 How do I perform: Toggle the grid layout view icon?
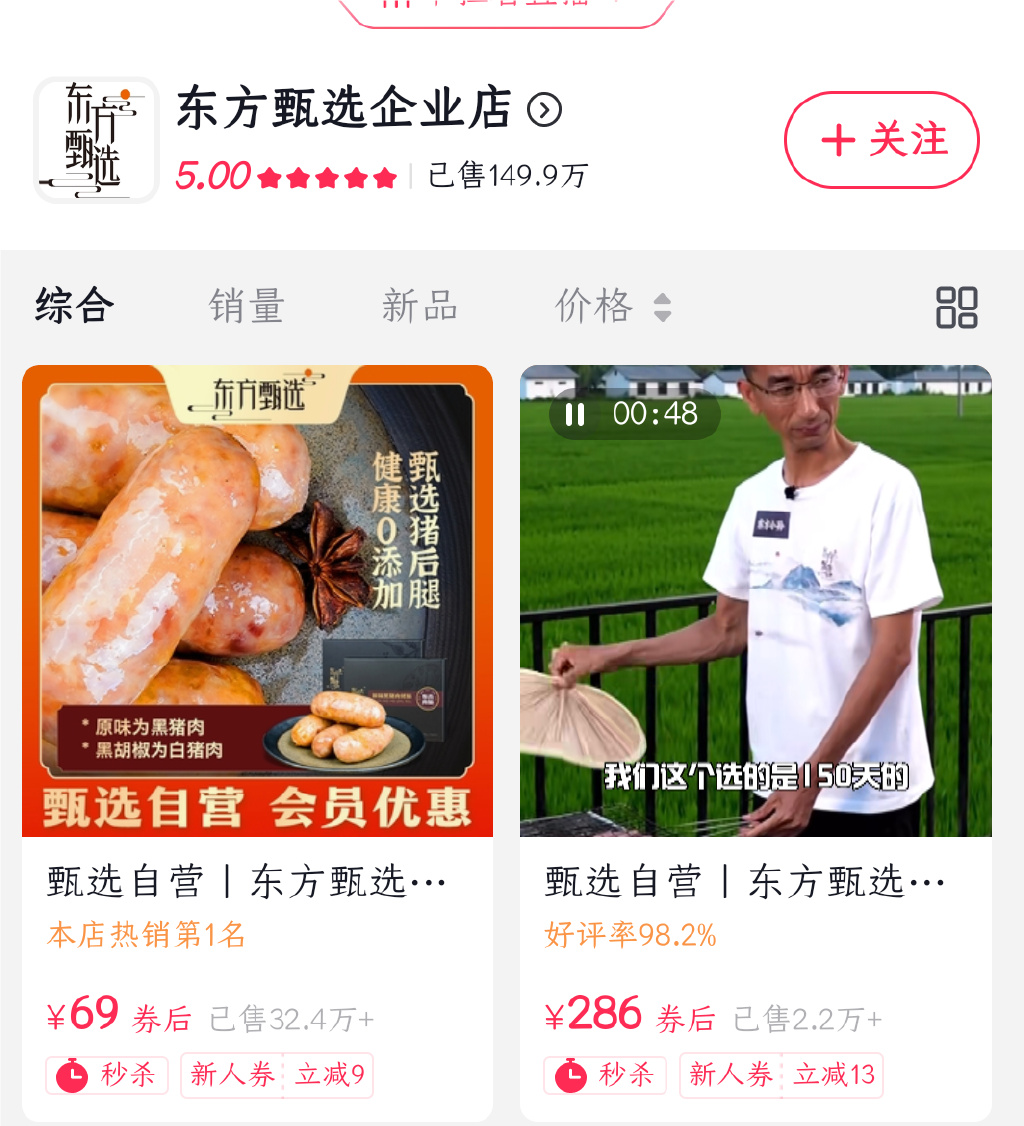956,307
